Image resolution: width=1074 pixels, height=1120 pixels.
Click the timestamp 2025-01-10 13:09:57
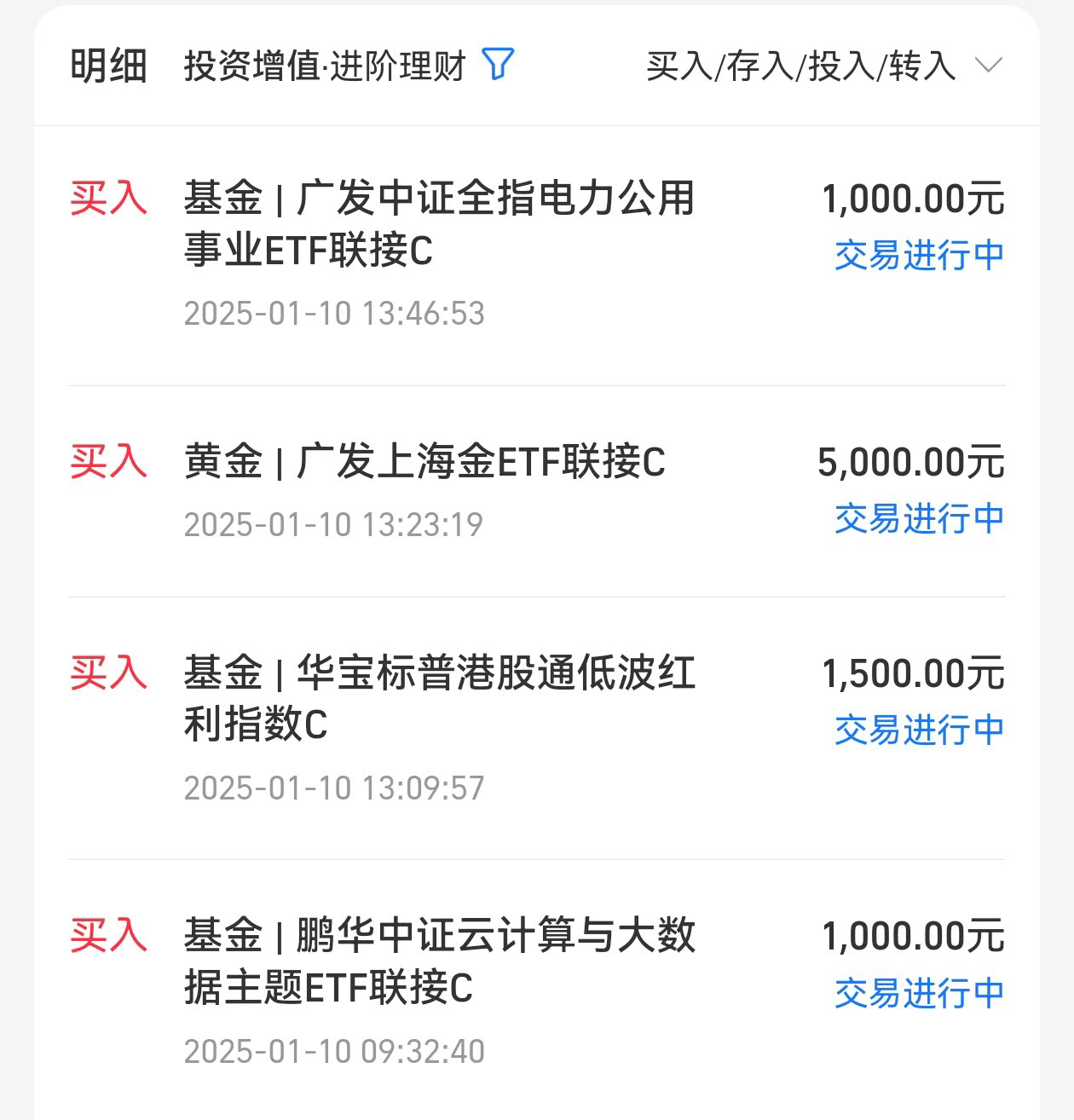click(335, 788)
